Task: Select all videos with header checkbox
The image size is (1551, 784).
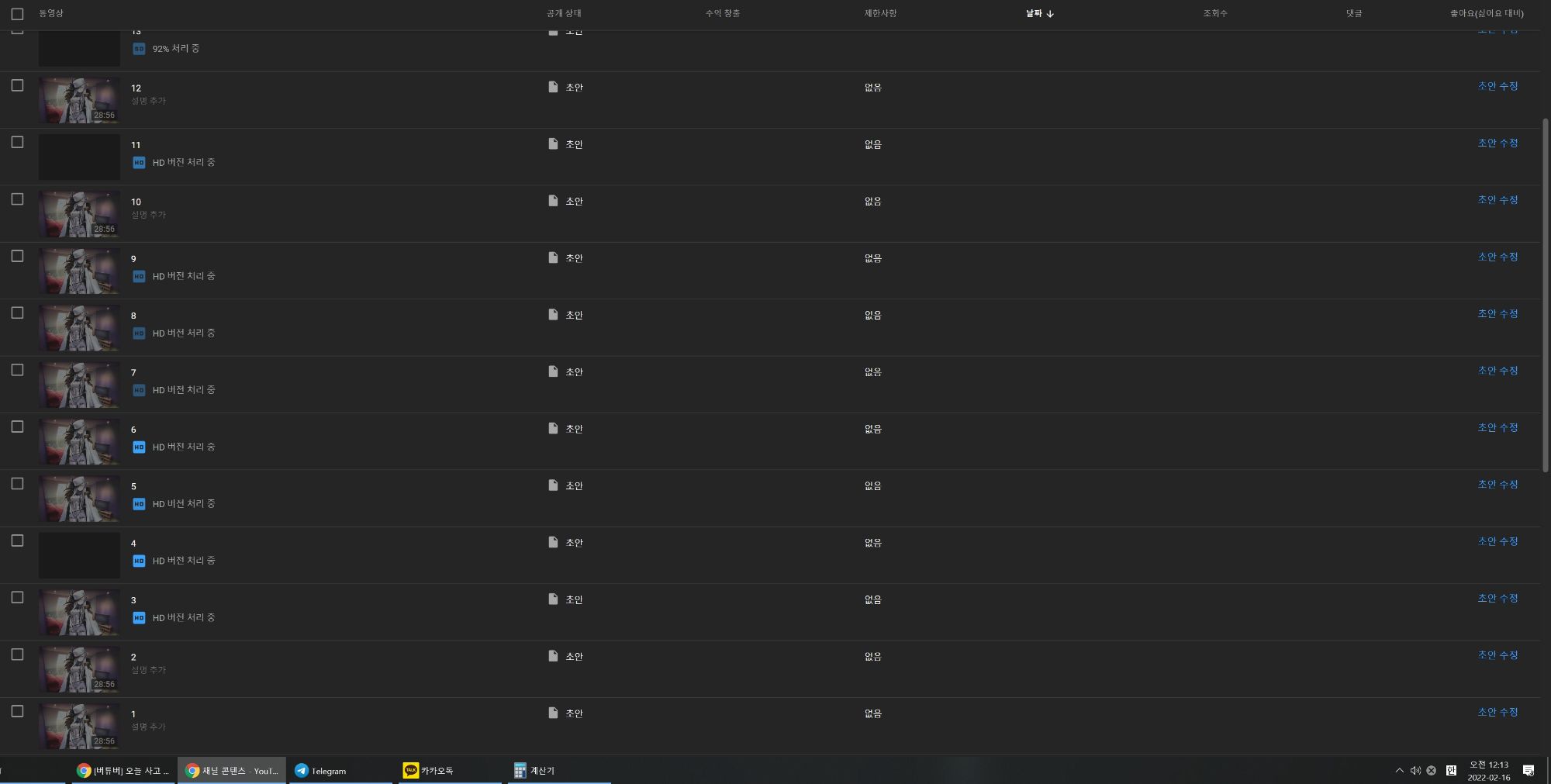Action: pos(17,14)
